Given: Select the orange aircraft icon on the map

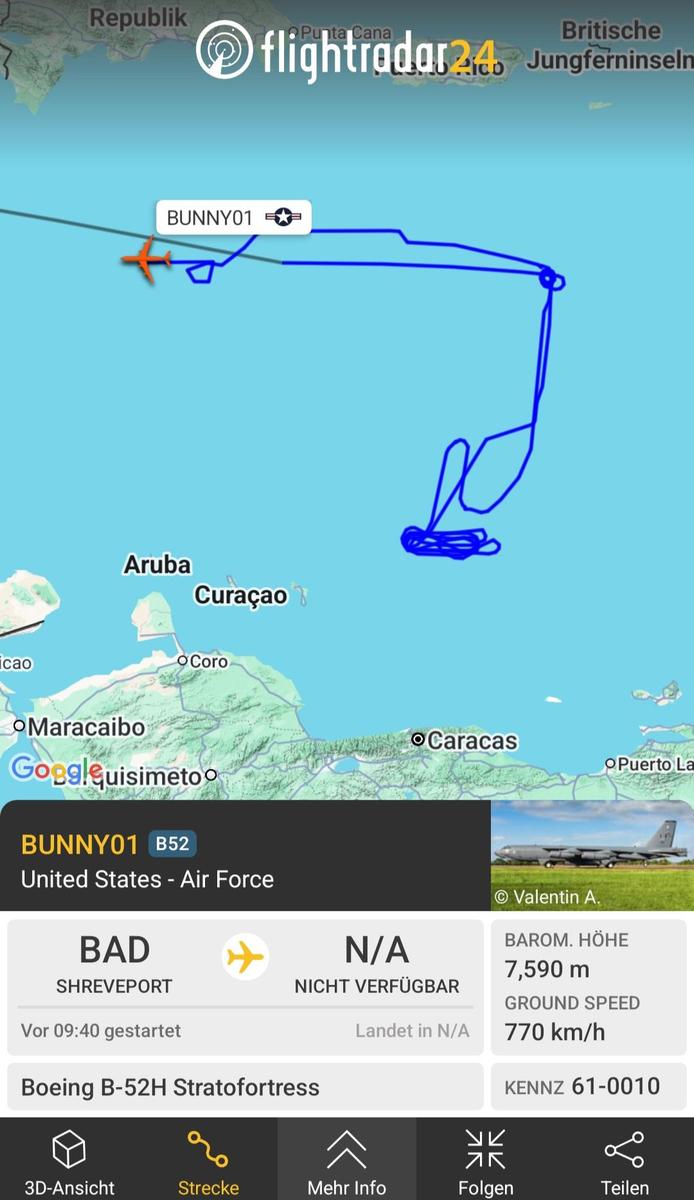Looking at the screenshot, I should click(147, 260).
